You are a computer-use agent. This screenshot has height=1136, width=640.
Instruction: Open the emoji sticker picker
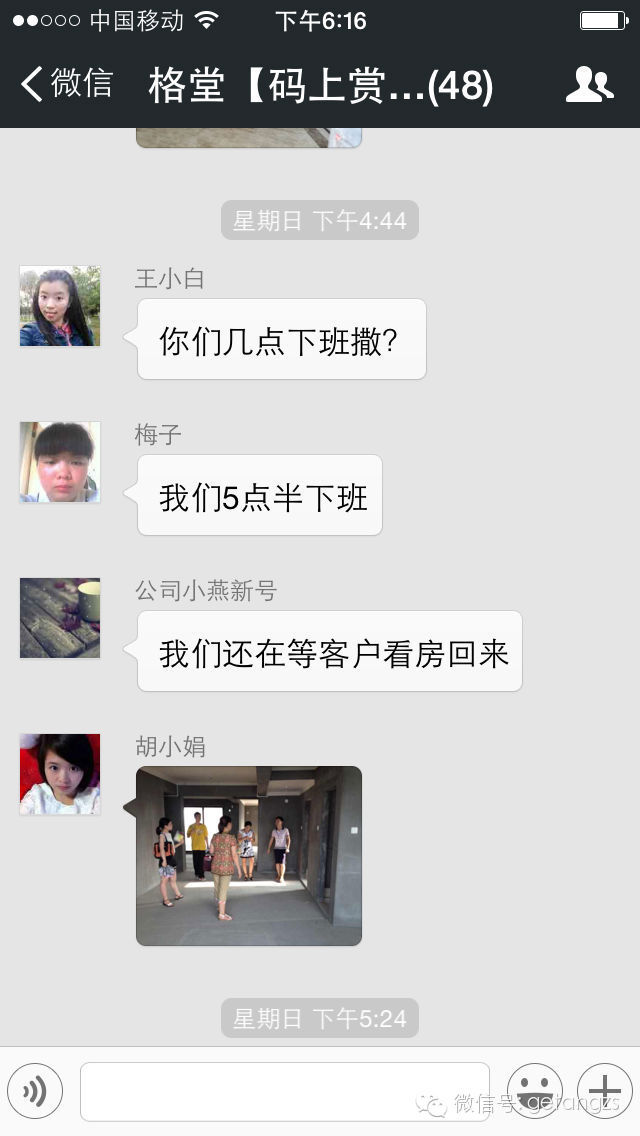534,1091
